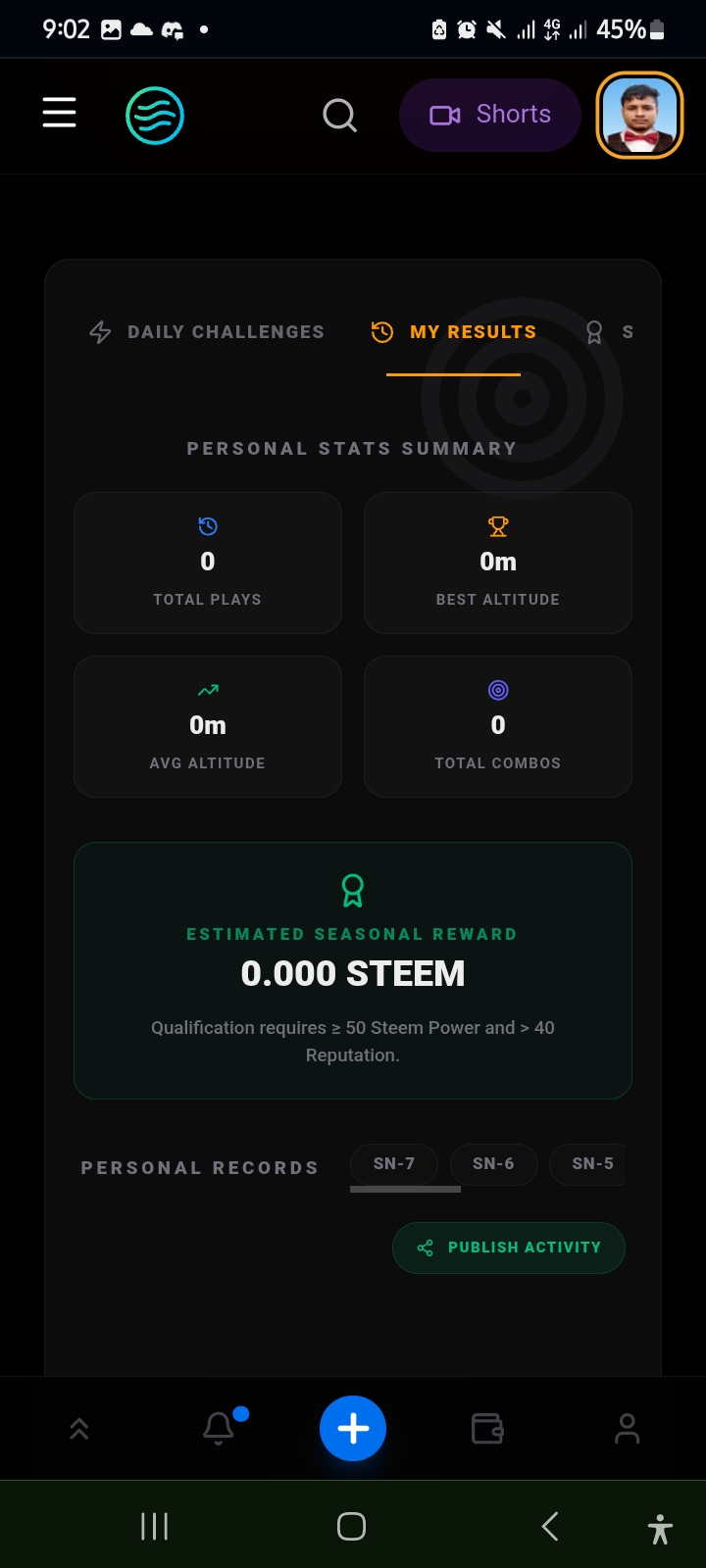This screenshot has width=706, height=1568.
Task: Open recent apps from the navigation bar
Action: (x=154, y=1526)
